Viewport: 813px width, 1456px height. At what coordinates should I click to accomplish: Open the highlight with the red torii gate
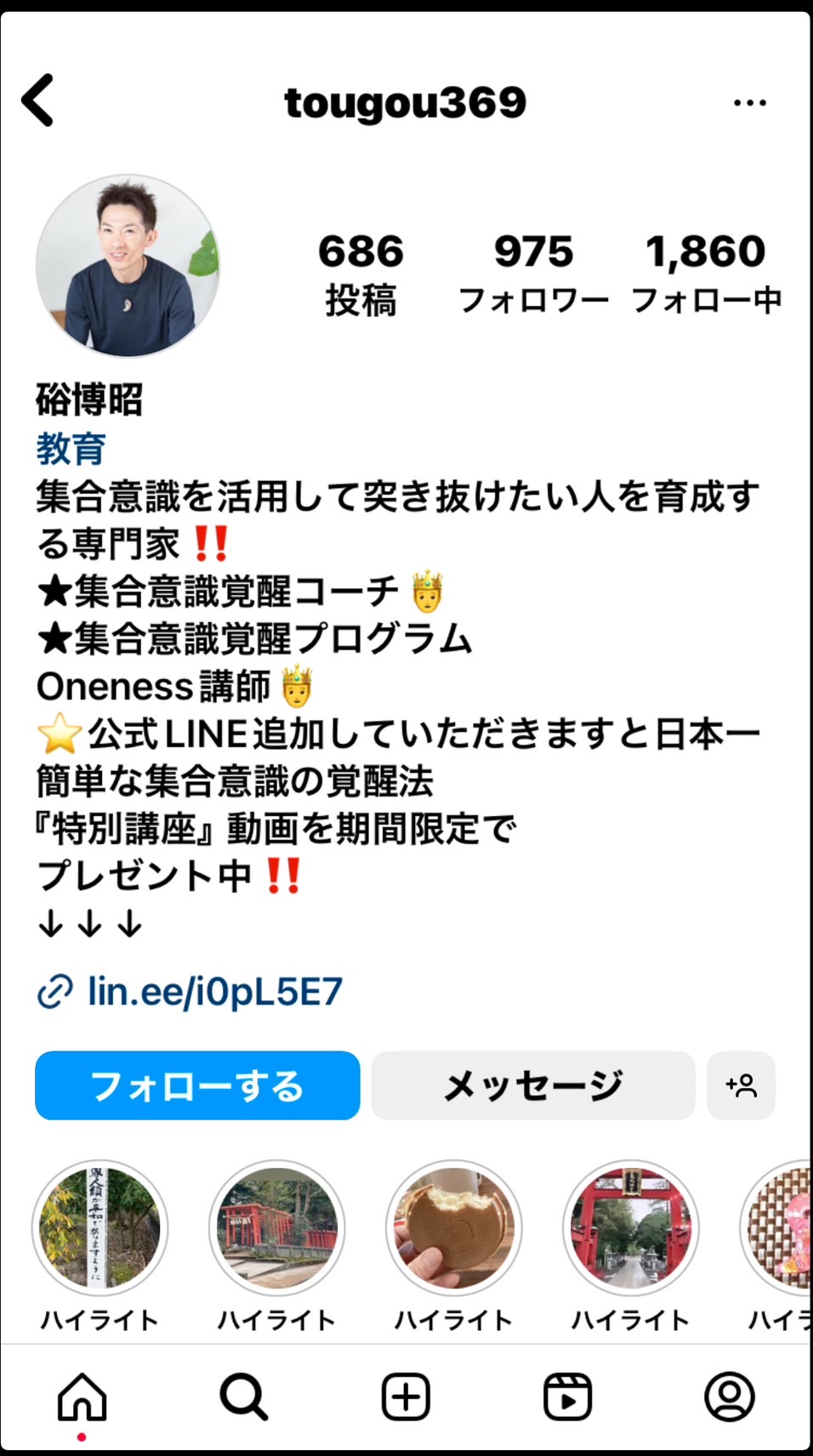[x=630, y=1228]
